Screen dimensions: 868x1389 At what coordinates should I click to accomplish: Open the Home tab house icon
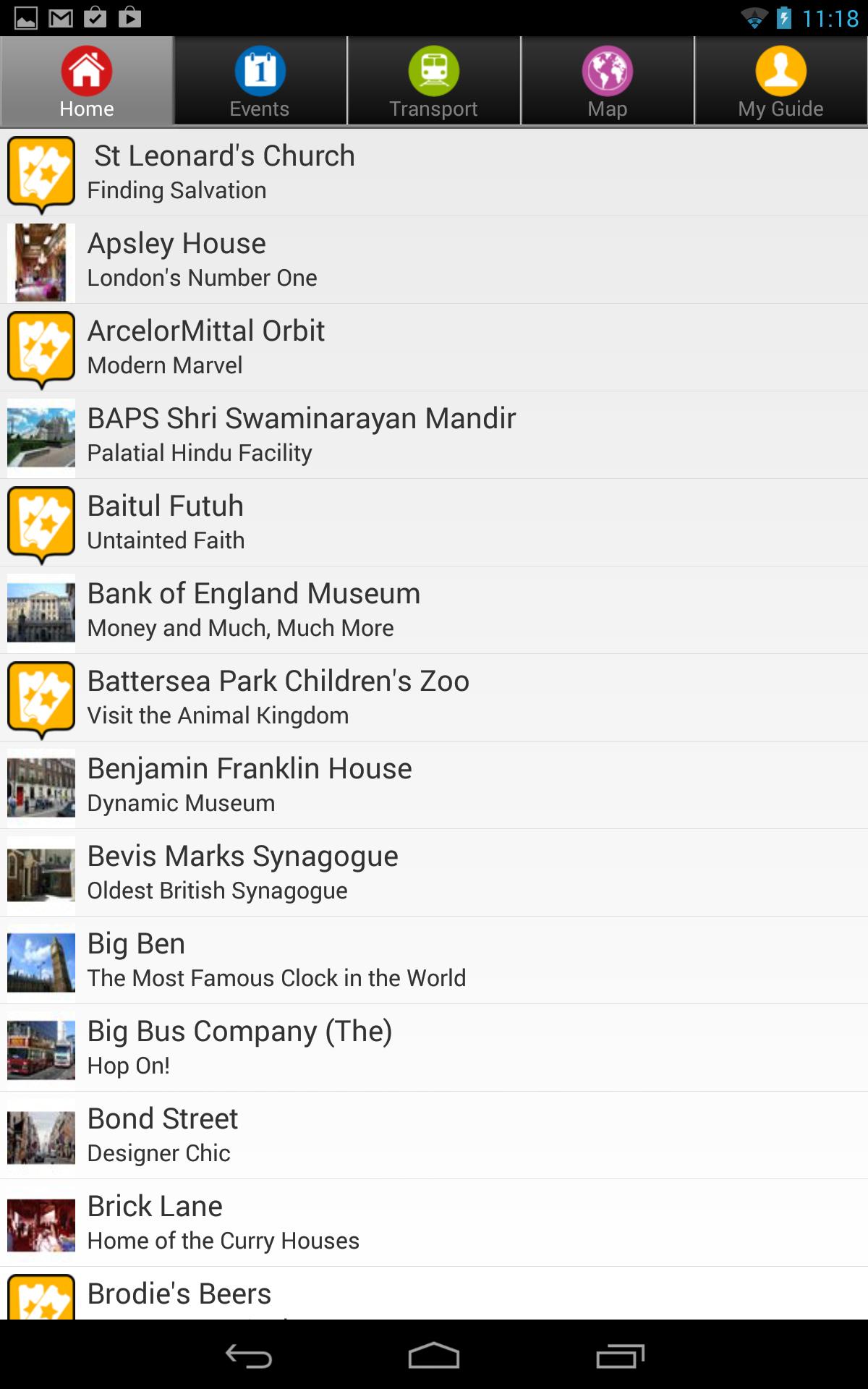[86, 70]
